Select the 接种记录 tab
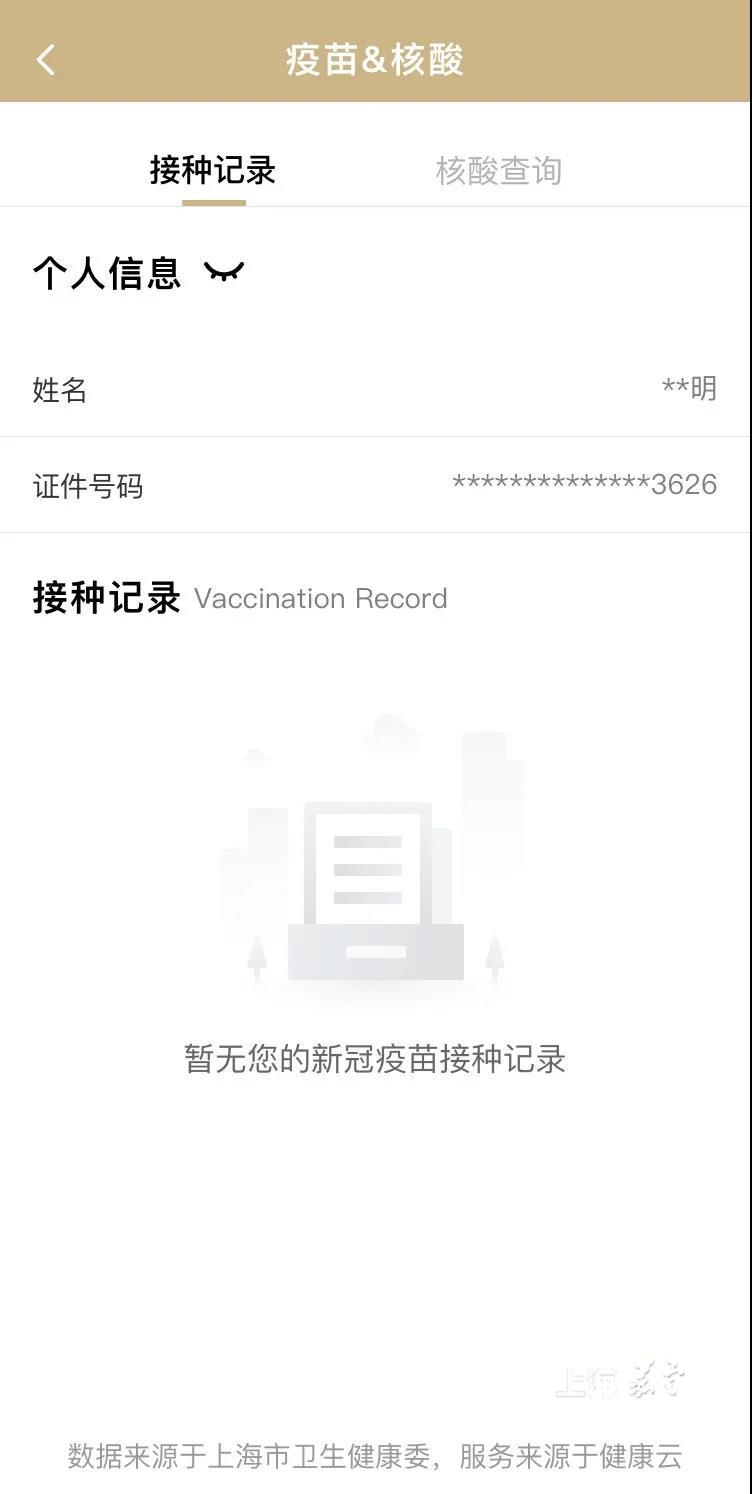Image resolution: width=752 pixels, height=1494 pixels. point(213,171)
